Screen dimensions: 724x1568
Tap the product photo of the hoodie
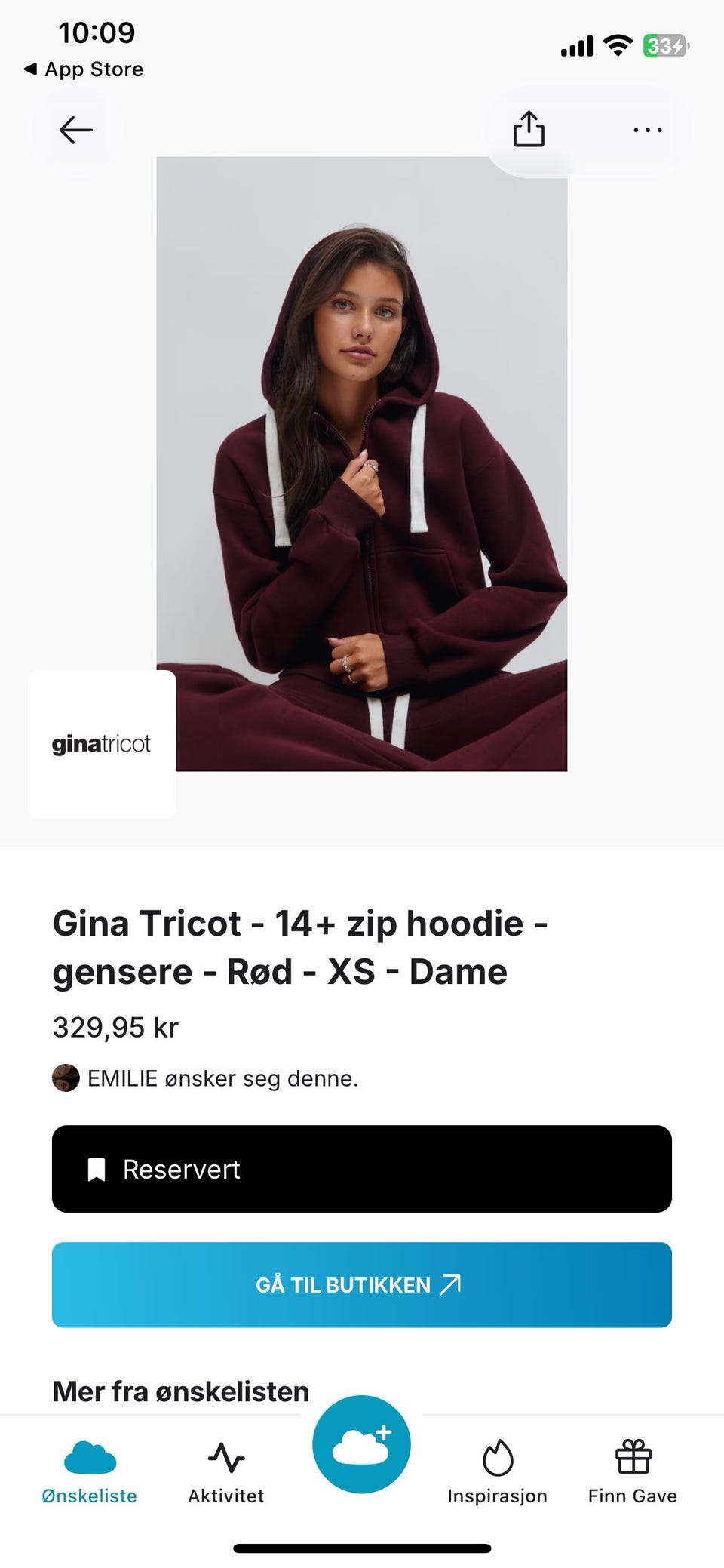tap(362, 464)
